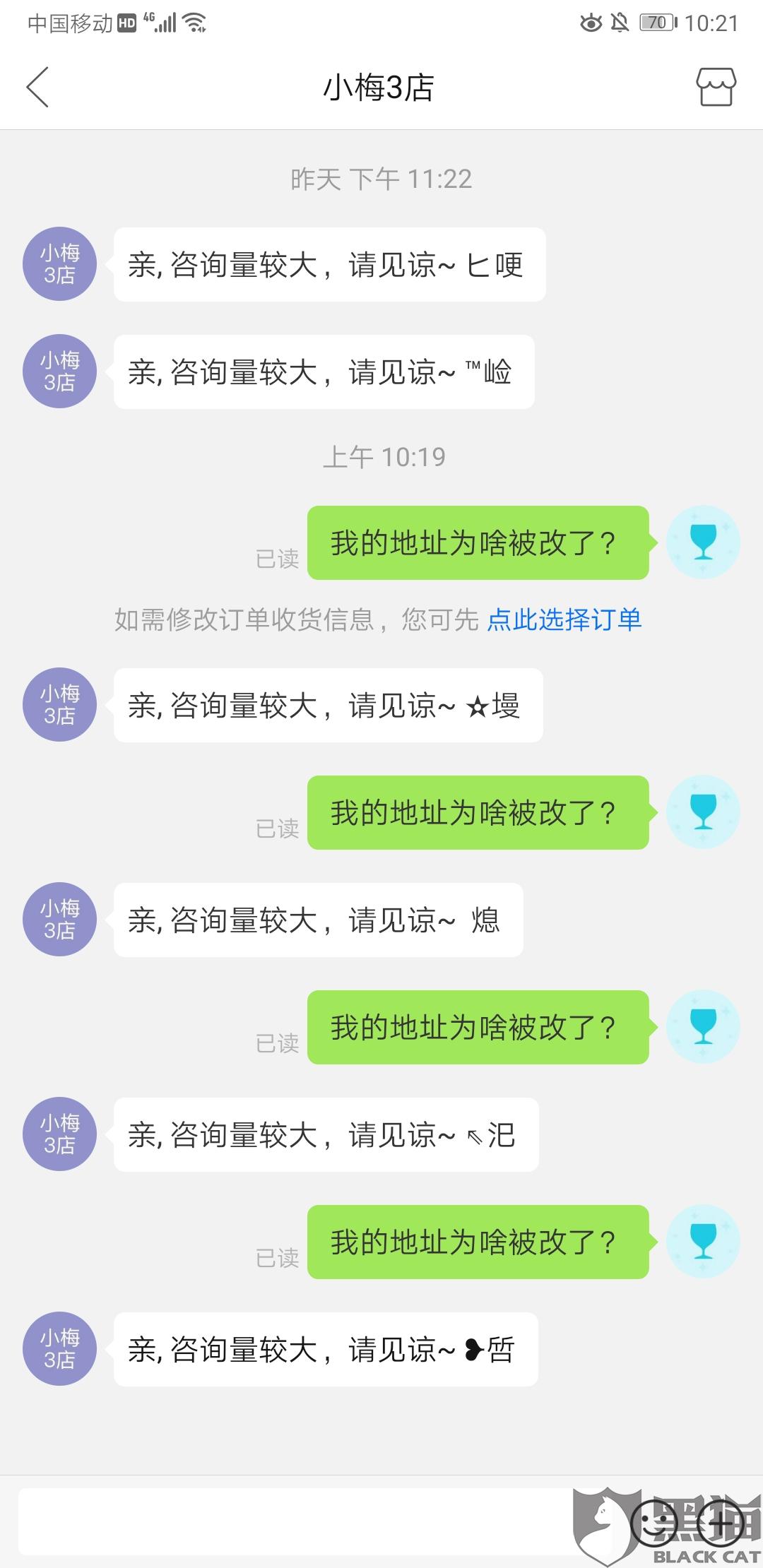
Task: Open the plus attachment menu
Action: 720,1521
